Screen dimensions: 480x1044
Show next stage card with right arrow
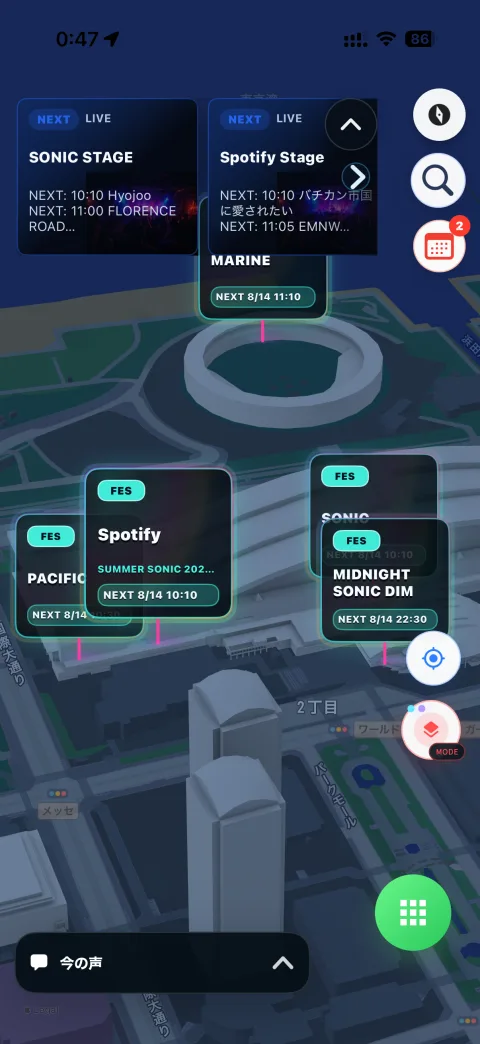tap(357, 177)
